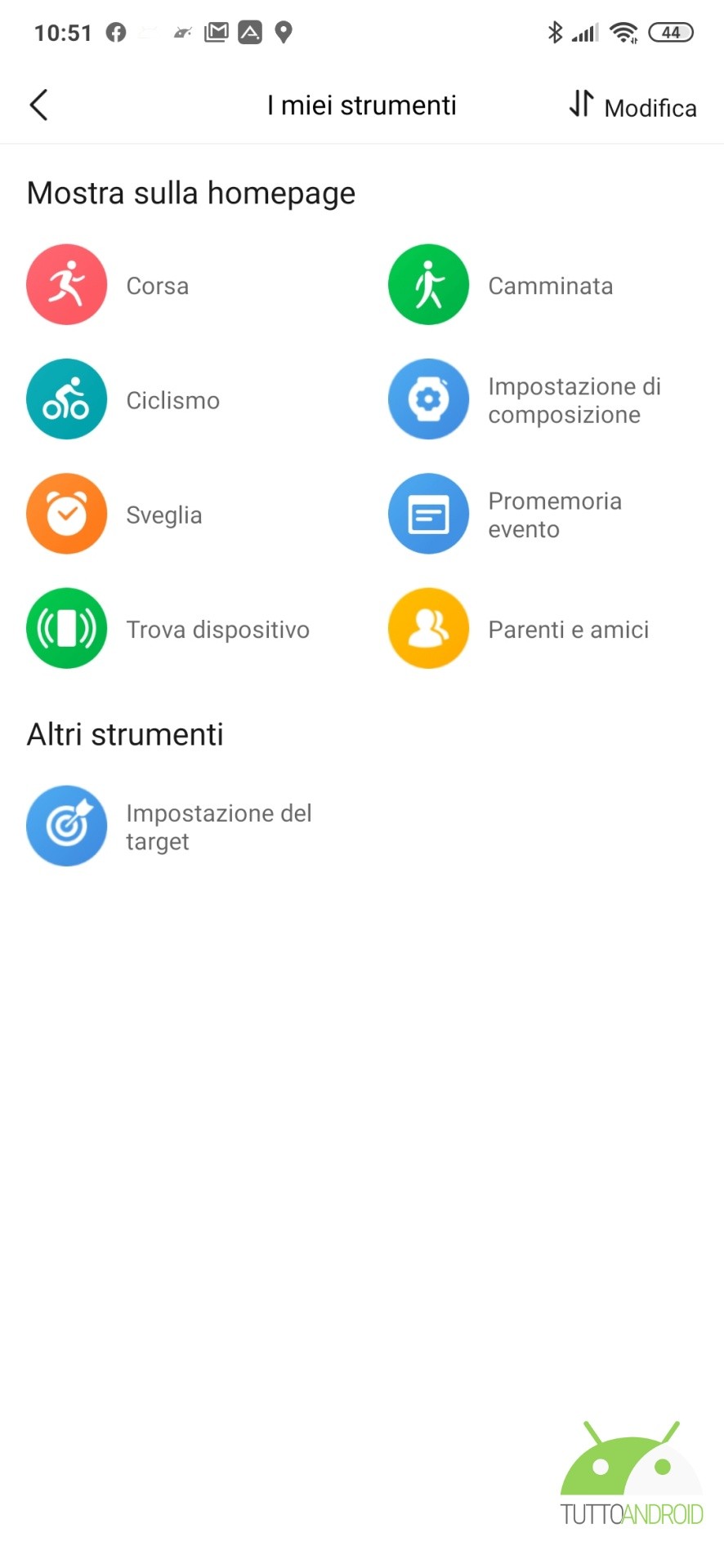Open the Corsa tool
Screen dimensions: 724x1568
click(x=67, y=285)
